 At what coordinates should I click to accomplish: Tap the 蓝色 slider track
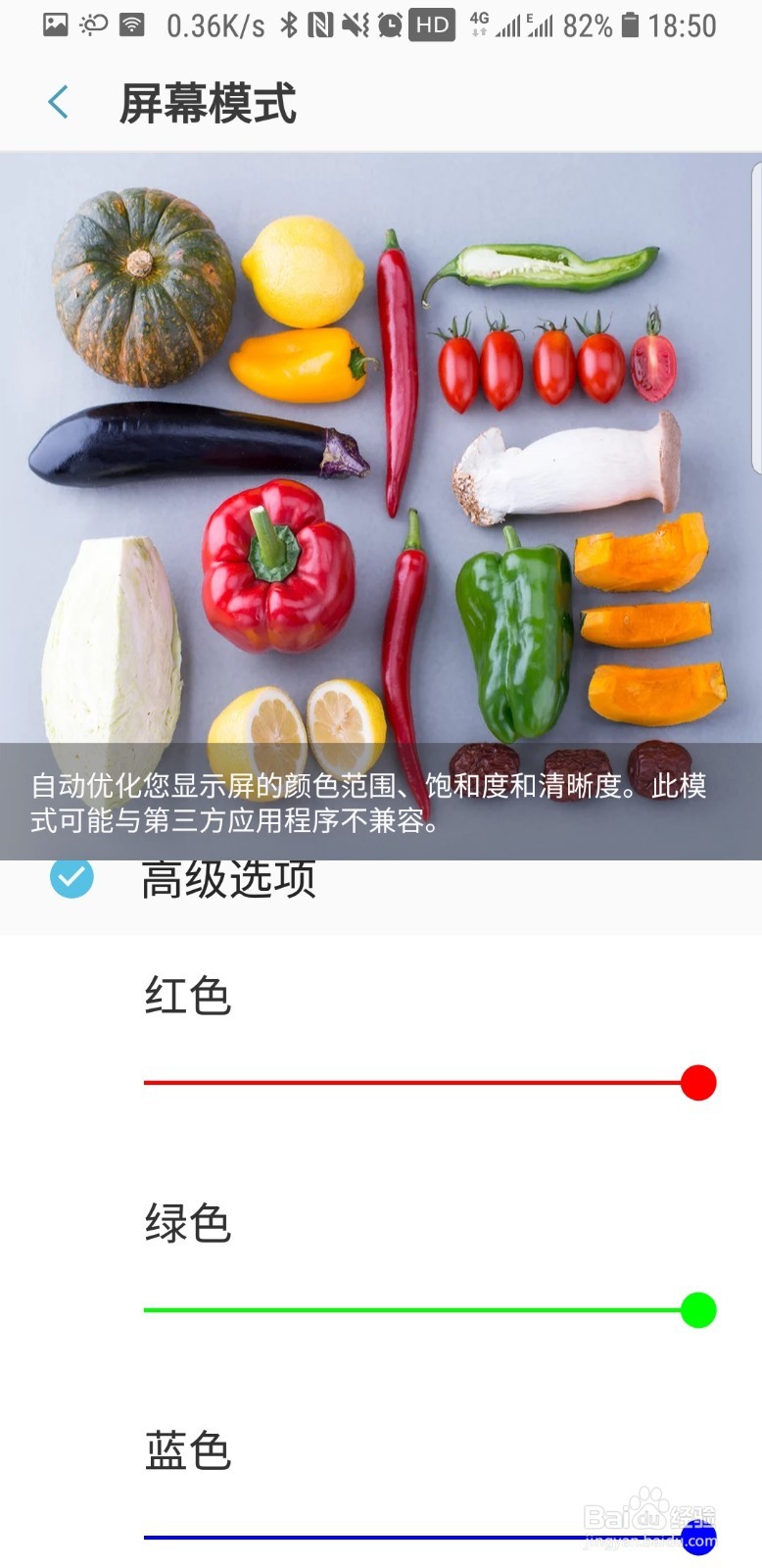click(421, 1538)
